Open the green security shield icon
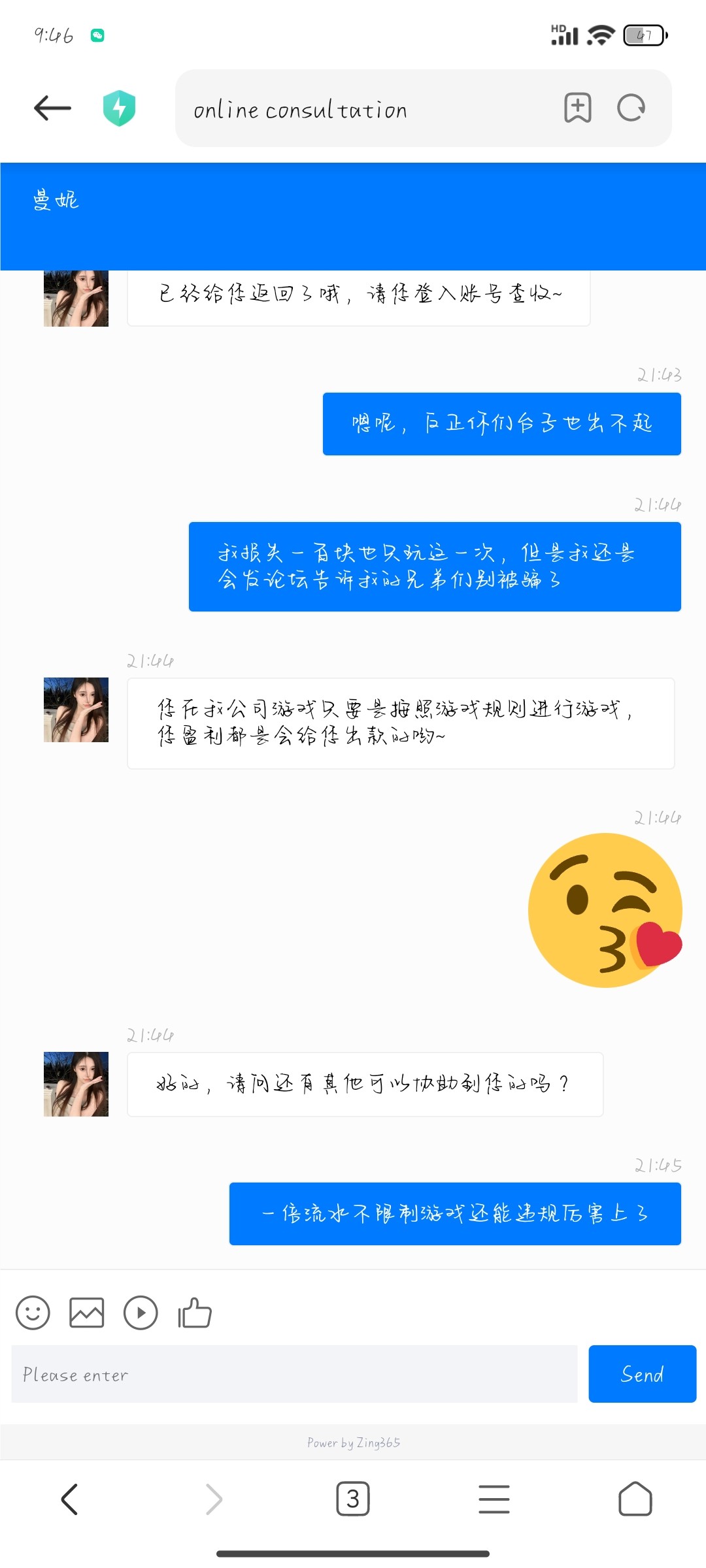706x1568 pixels. click(x=119, y=108)
